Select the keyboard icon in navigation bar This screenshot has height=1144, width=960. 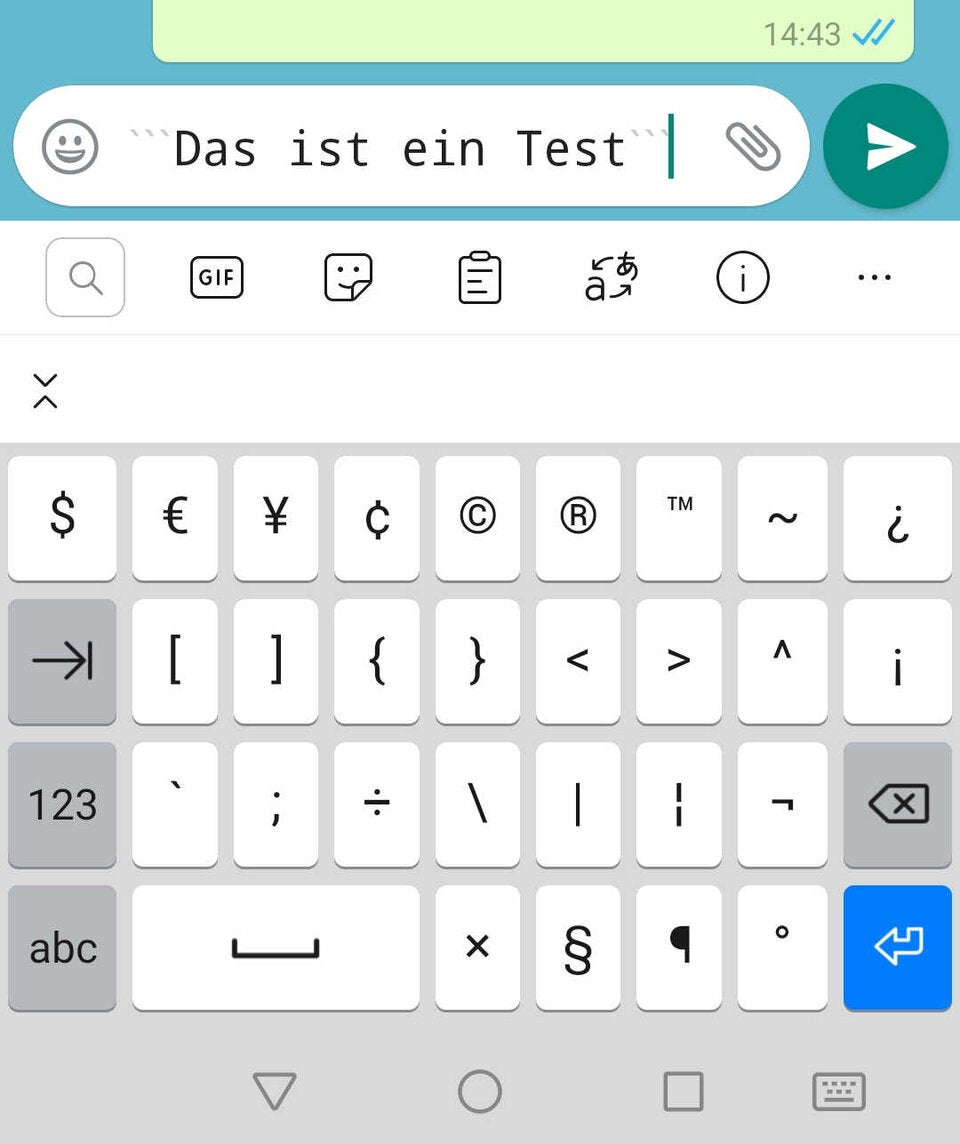[838, 1092]
